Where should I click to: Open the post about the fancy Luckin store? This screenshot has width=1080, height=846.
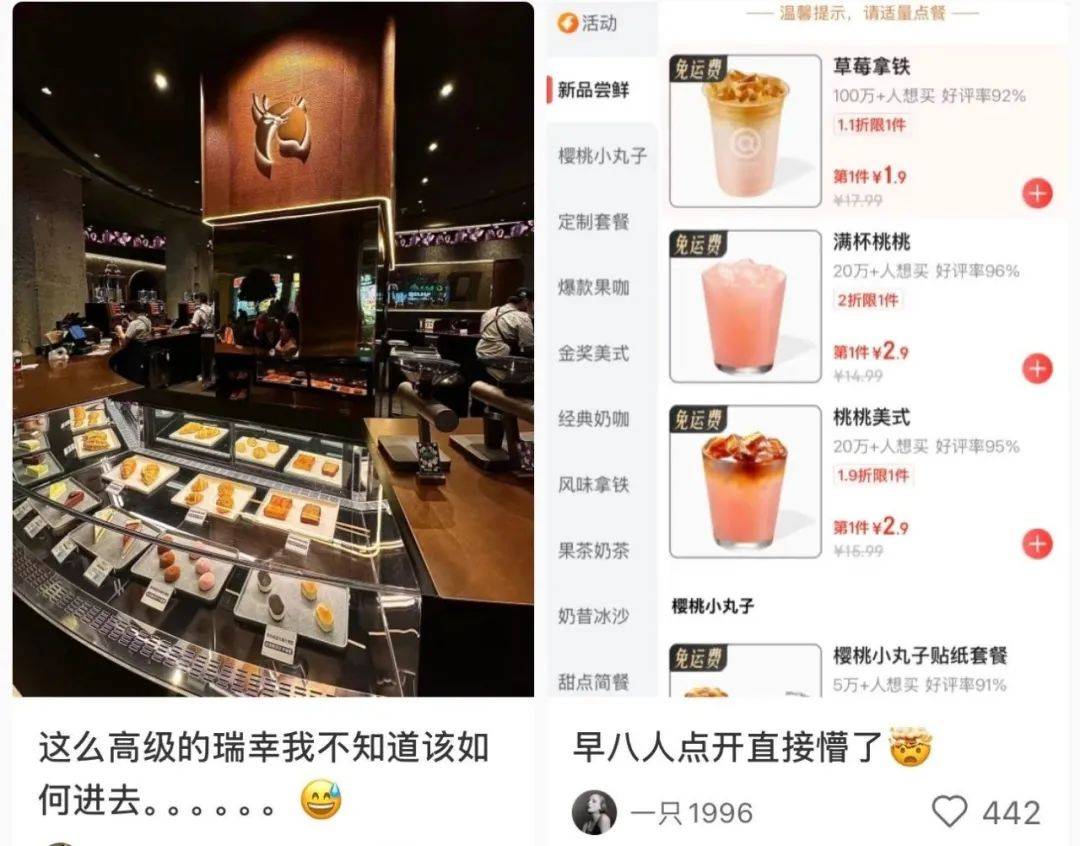click(272, 350)
